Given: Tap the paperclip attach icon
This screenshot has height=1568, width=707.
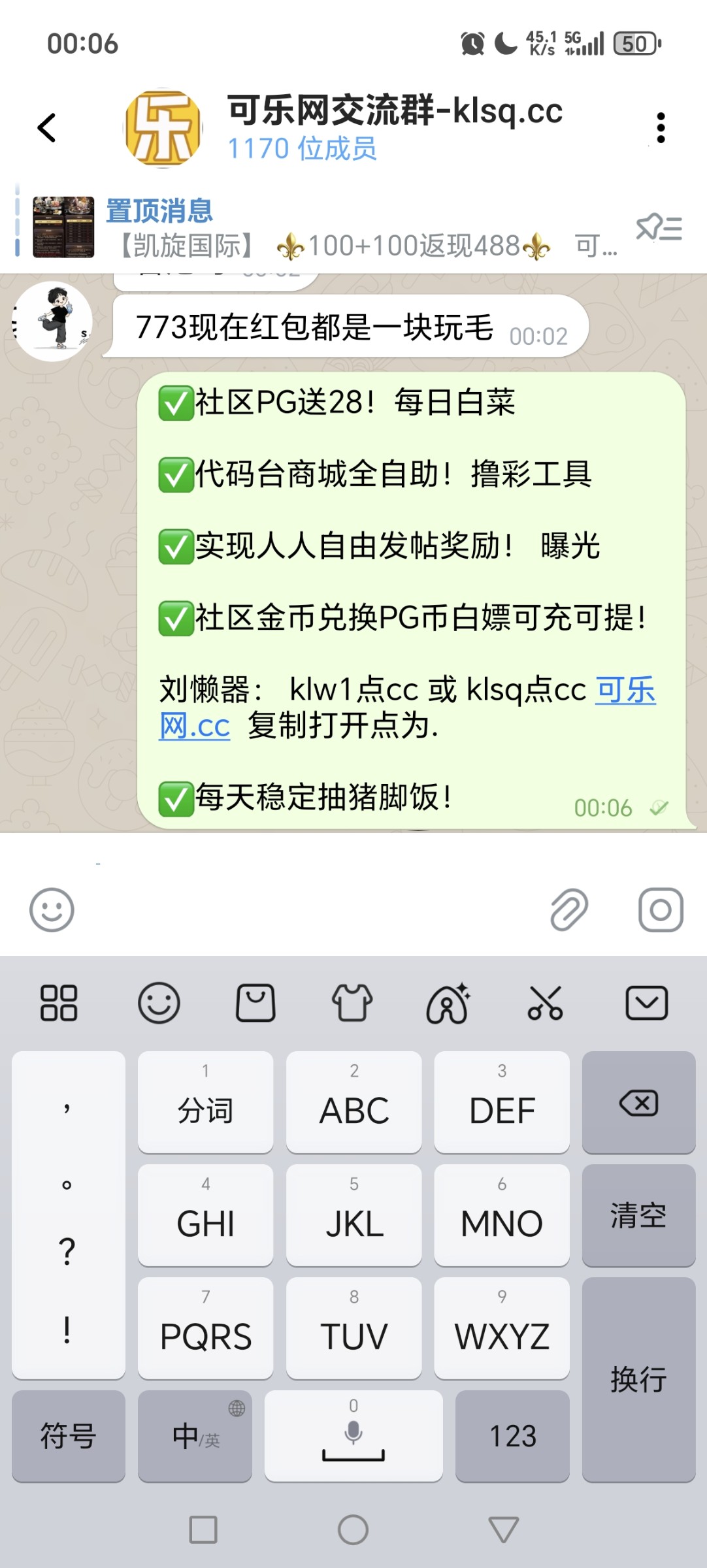Looking at the screenshot, I should [x=568, y=909].
